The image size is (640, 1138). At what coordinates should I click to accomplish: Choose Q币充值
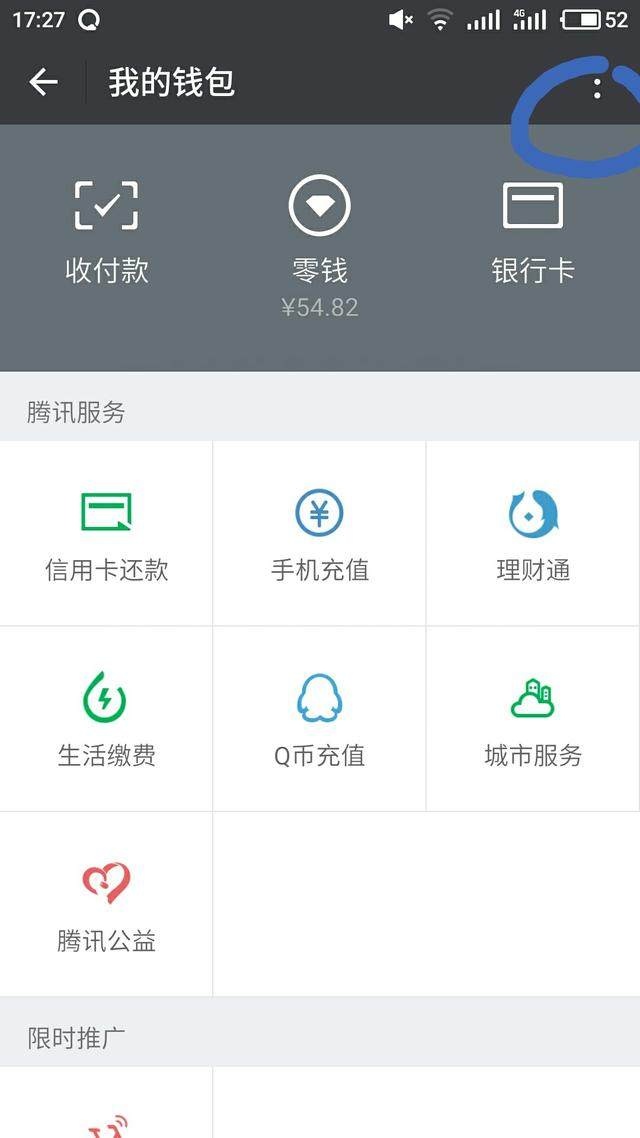click(x=320, y=720)
